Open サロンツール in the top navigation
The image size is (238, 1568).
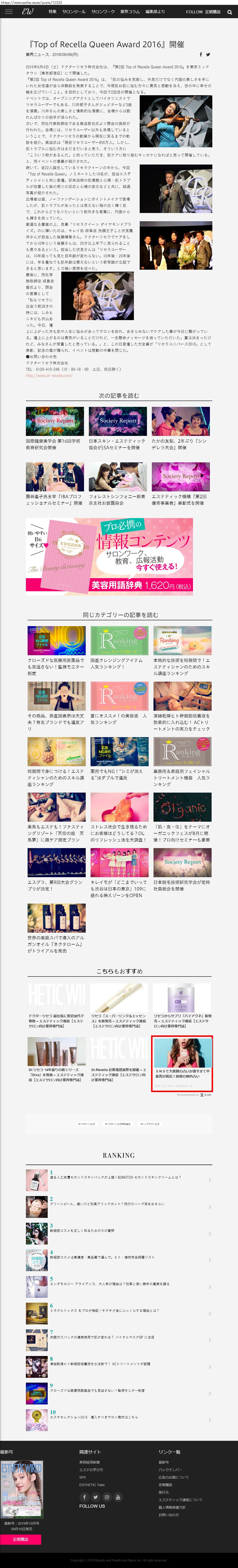click(x=74, y=12)
